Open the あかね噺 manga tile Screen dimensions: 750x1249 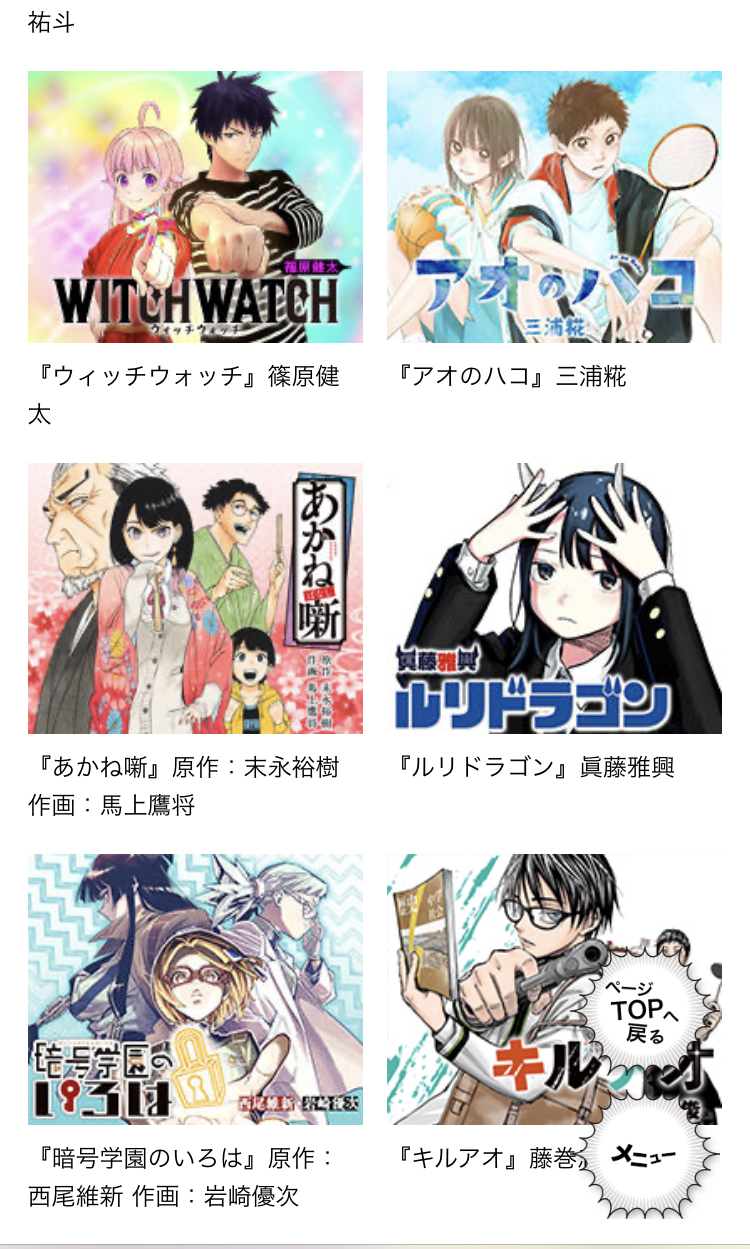click(195, 598)
